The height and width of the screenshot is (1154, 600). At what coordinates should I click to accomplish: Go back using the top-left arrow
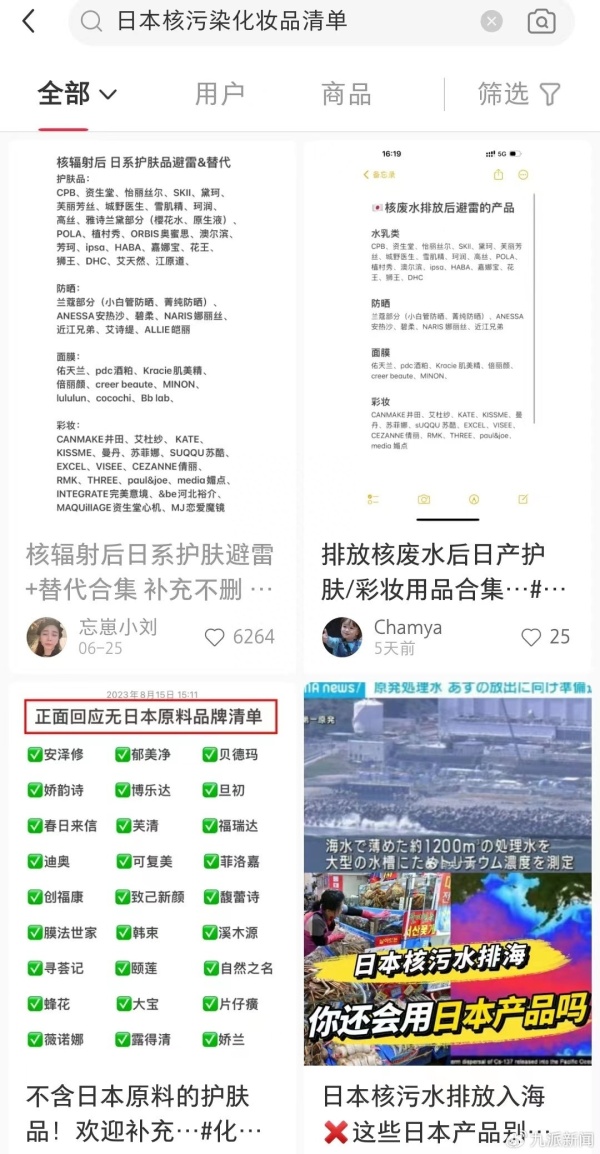pyautogui.click(x=28, y=21)
